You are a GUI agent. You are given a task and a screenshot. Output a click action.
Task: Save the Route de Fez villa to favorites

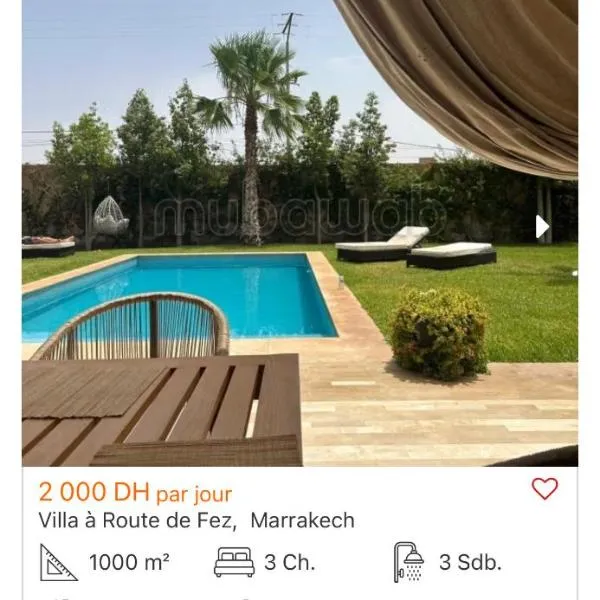(544, 489)
